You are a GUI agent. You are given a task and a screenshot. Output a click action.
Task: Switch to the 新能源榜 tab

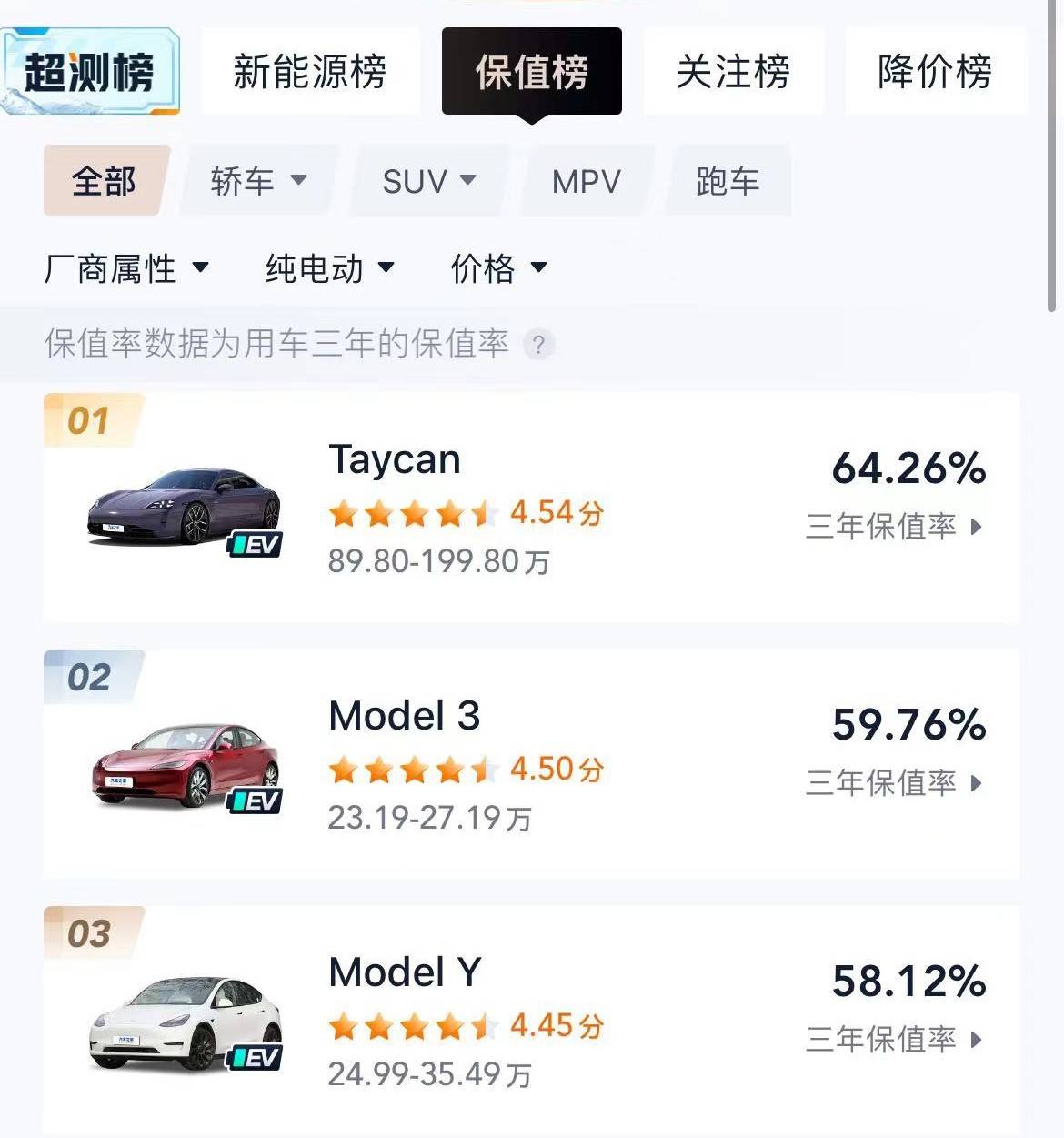click(309, 73)
